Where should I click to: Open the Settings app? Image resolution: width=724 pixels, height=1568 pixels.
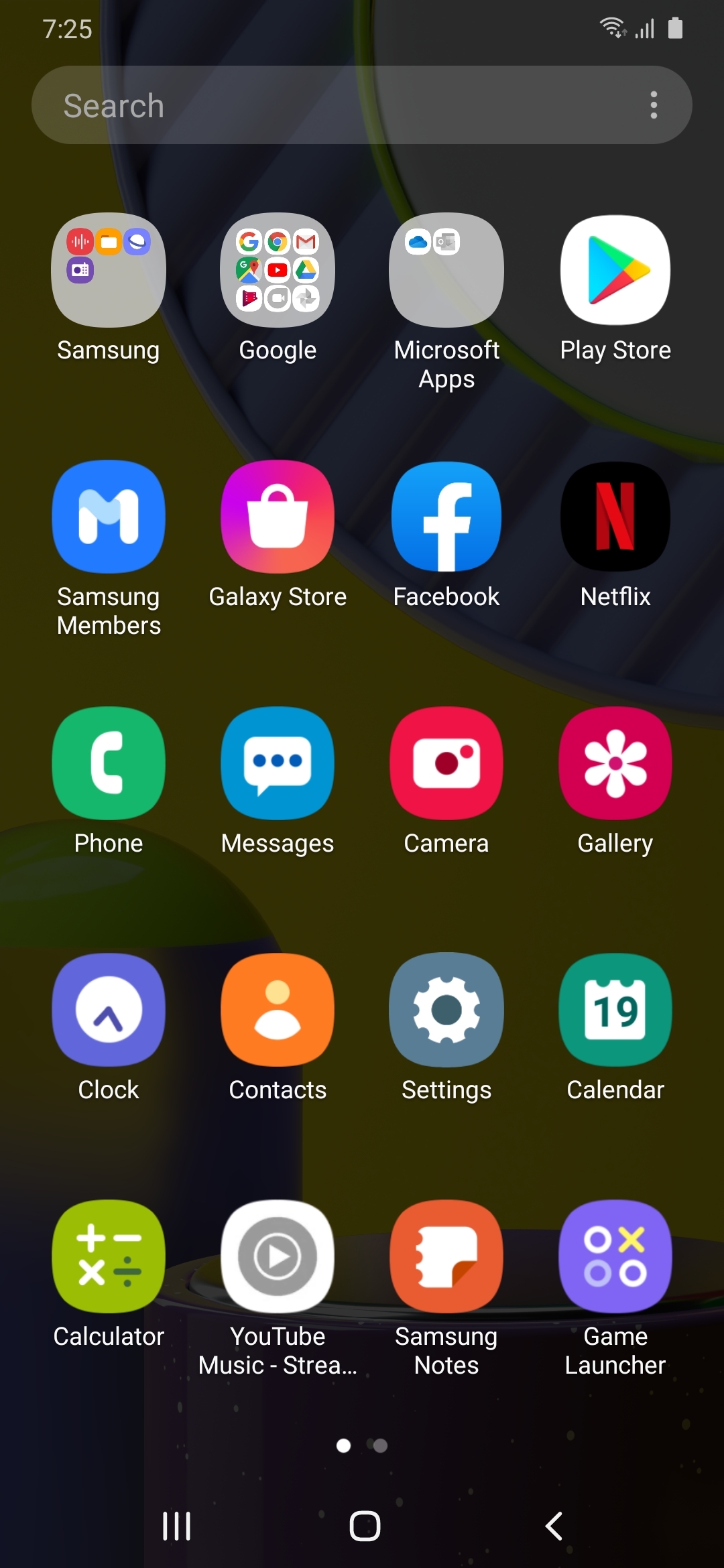(x=446, y=1009)
